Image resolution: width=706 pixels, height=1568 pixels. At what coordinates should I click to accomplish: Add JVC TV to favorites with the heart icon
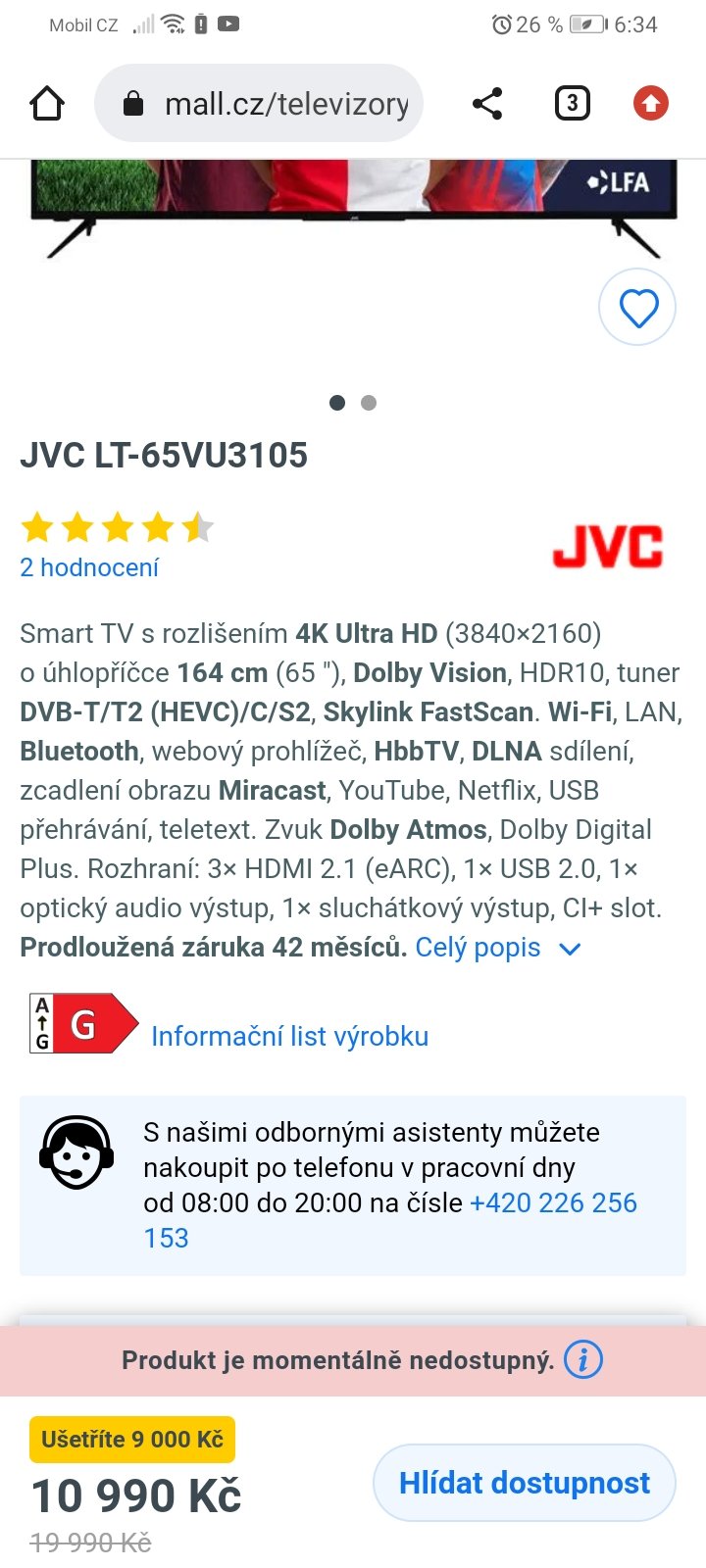click(637, 308)
